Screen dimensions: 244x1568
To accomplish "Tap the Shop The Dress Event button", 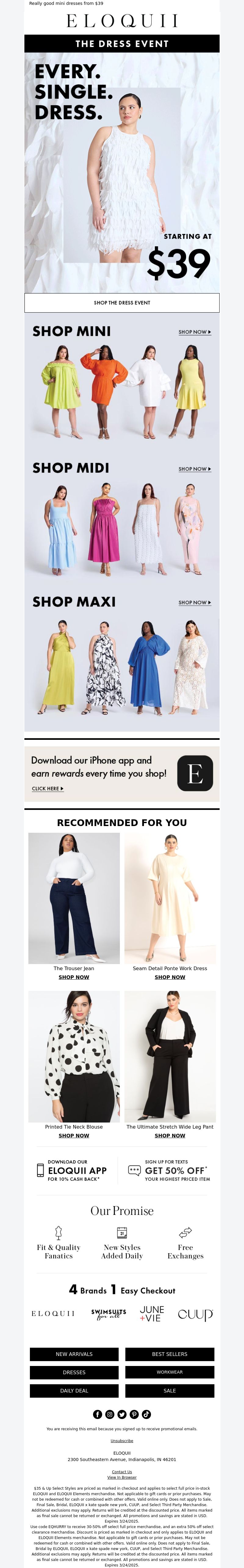I will click(x=122, y=303).
